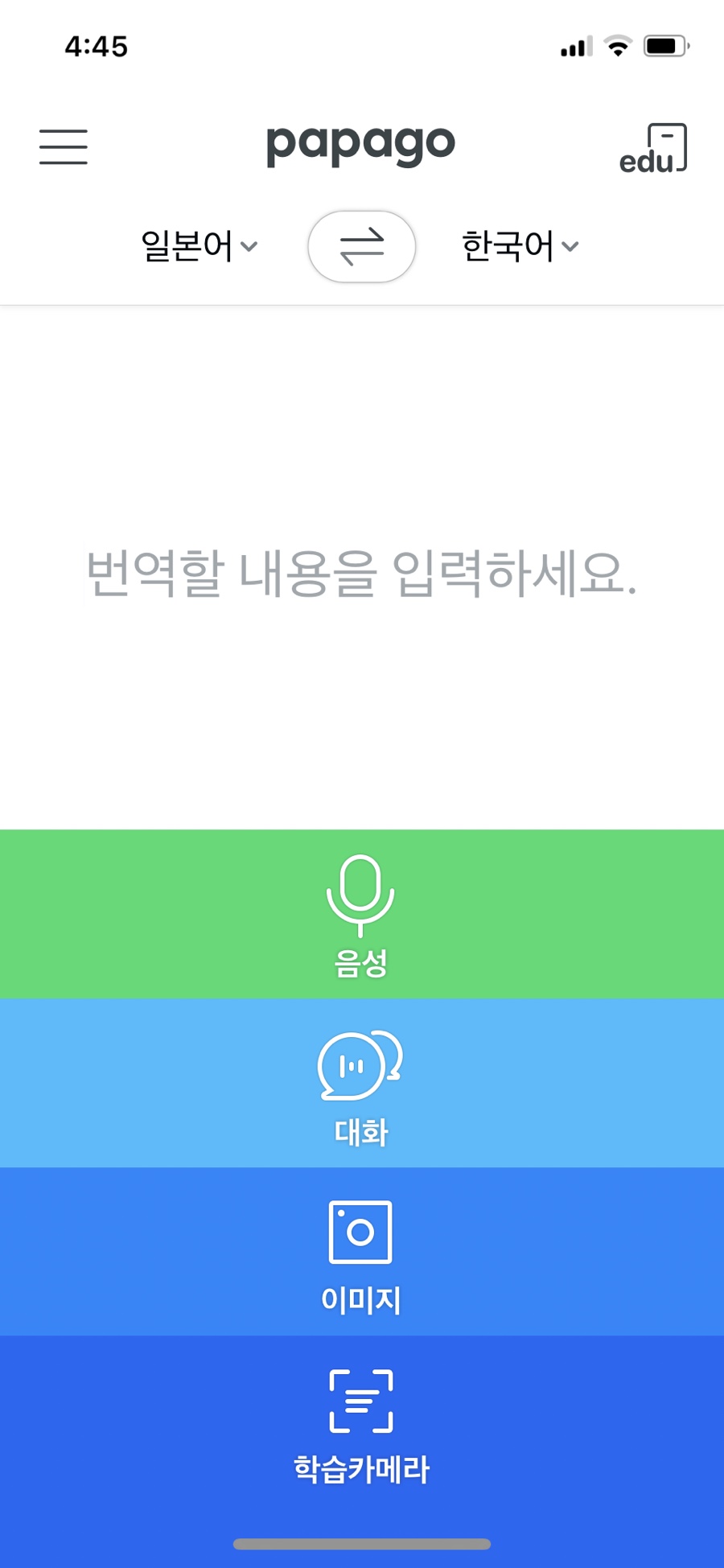Change target language from 한국어

click(520, 246)
